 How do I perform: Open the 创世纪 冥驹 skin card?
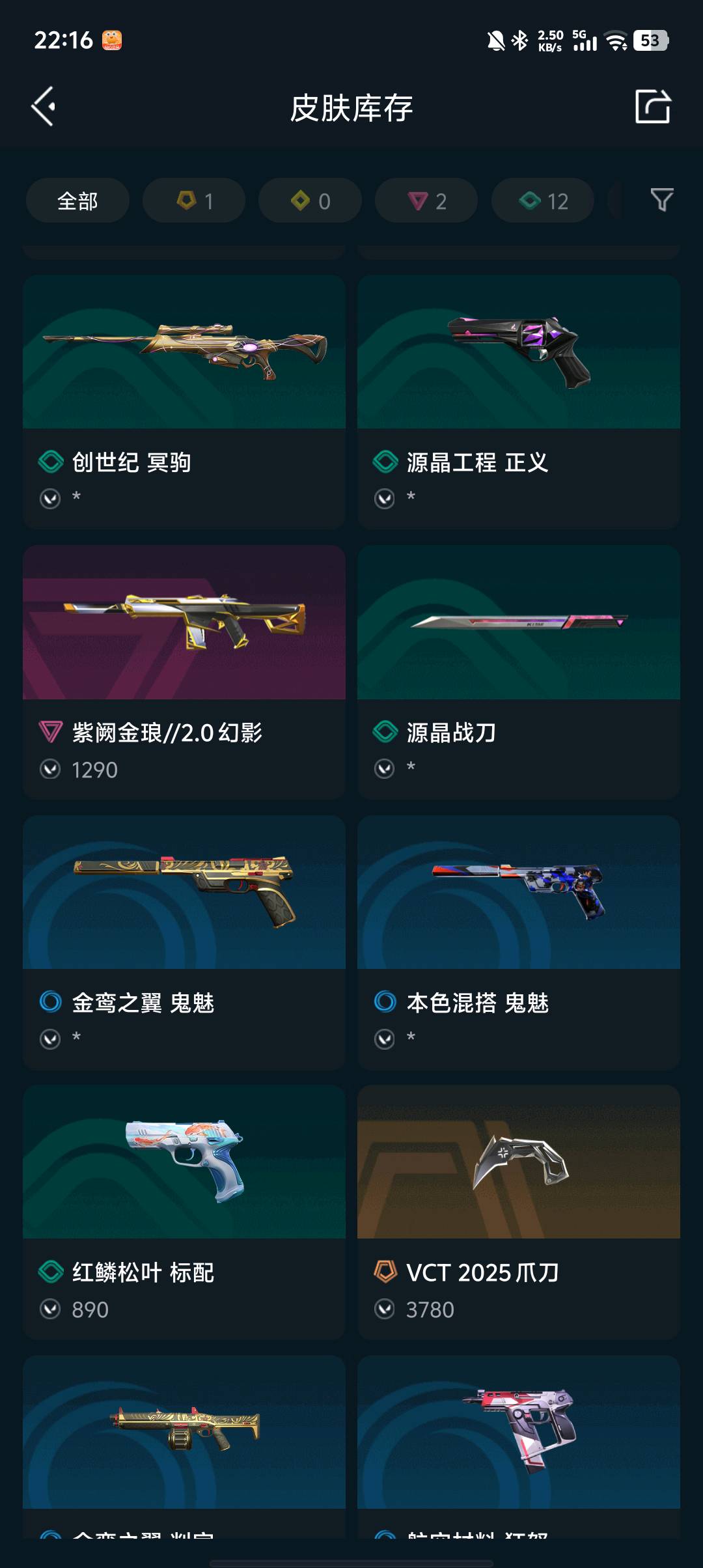pyautogui.click(x=184, y=402)
